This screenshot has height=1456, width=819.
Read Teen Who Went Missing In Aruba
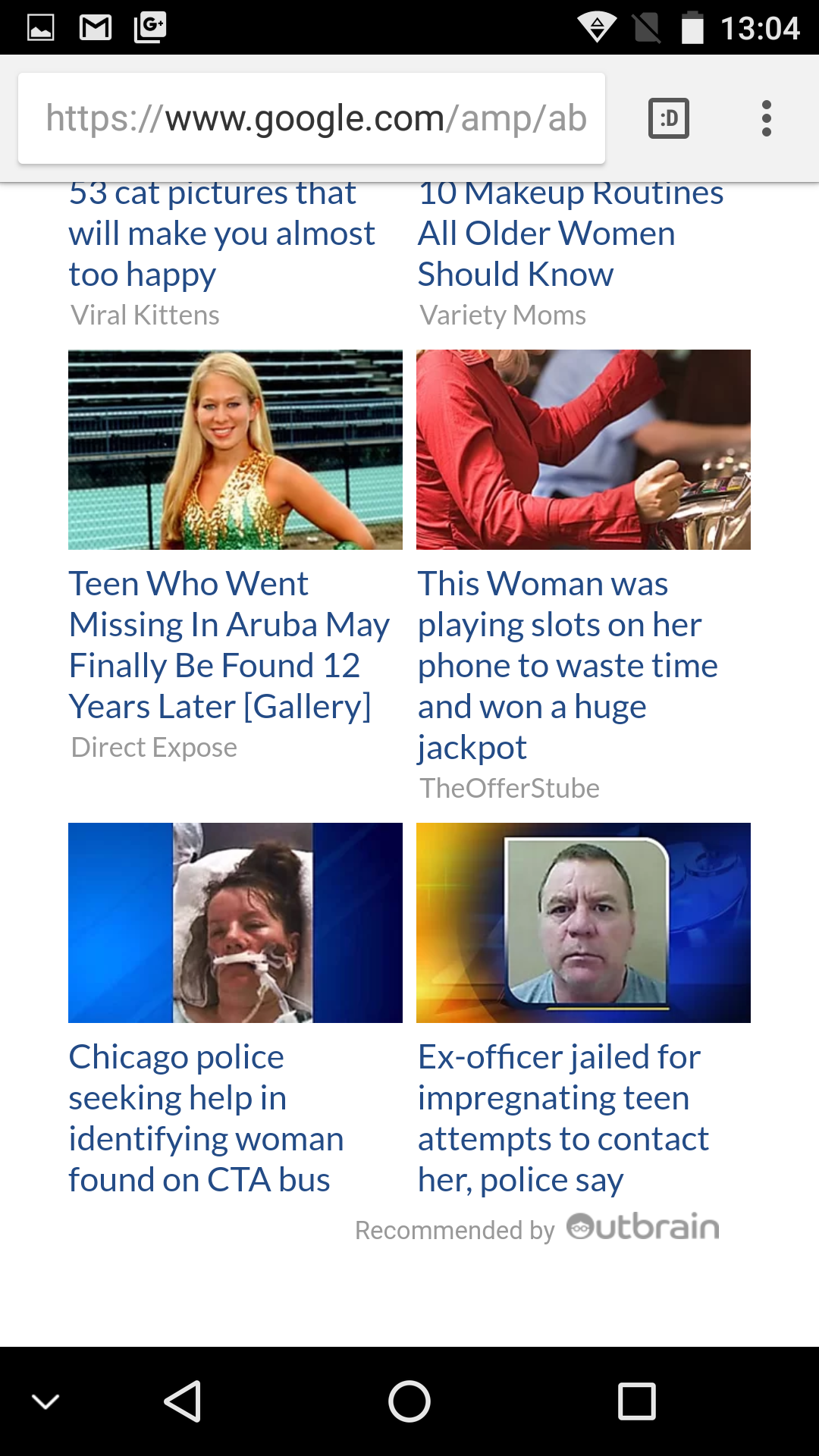(x=227, y=645)
